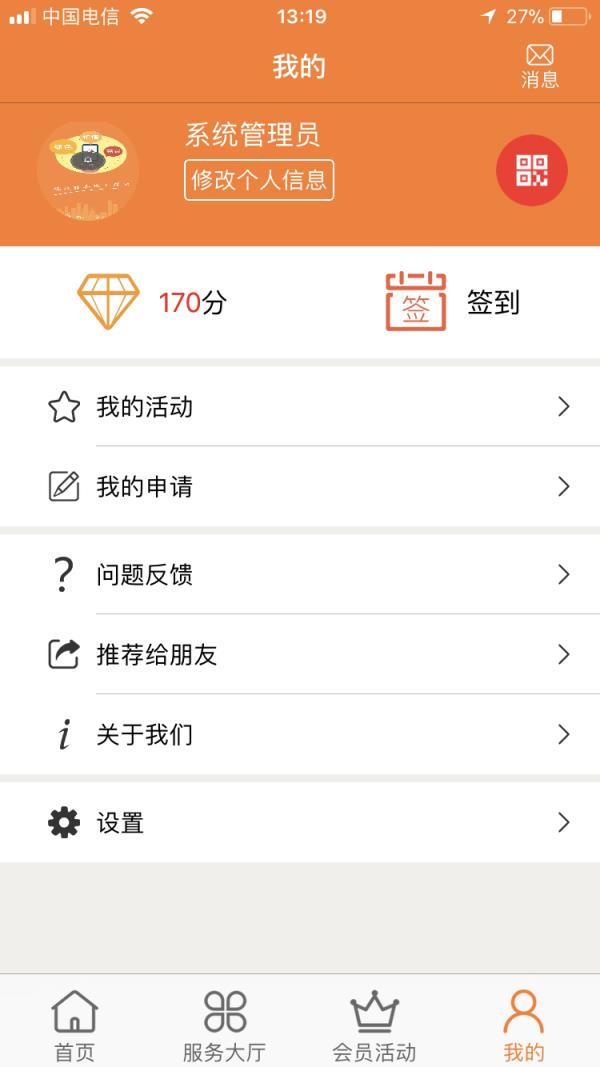Tap 修改个人信息 to edit profile
The height and width of the screenshot is (1067, 600).
(x=259, y=180)
